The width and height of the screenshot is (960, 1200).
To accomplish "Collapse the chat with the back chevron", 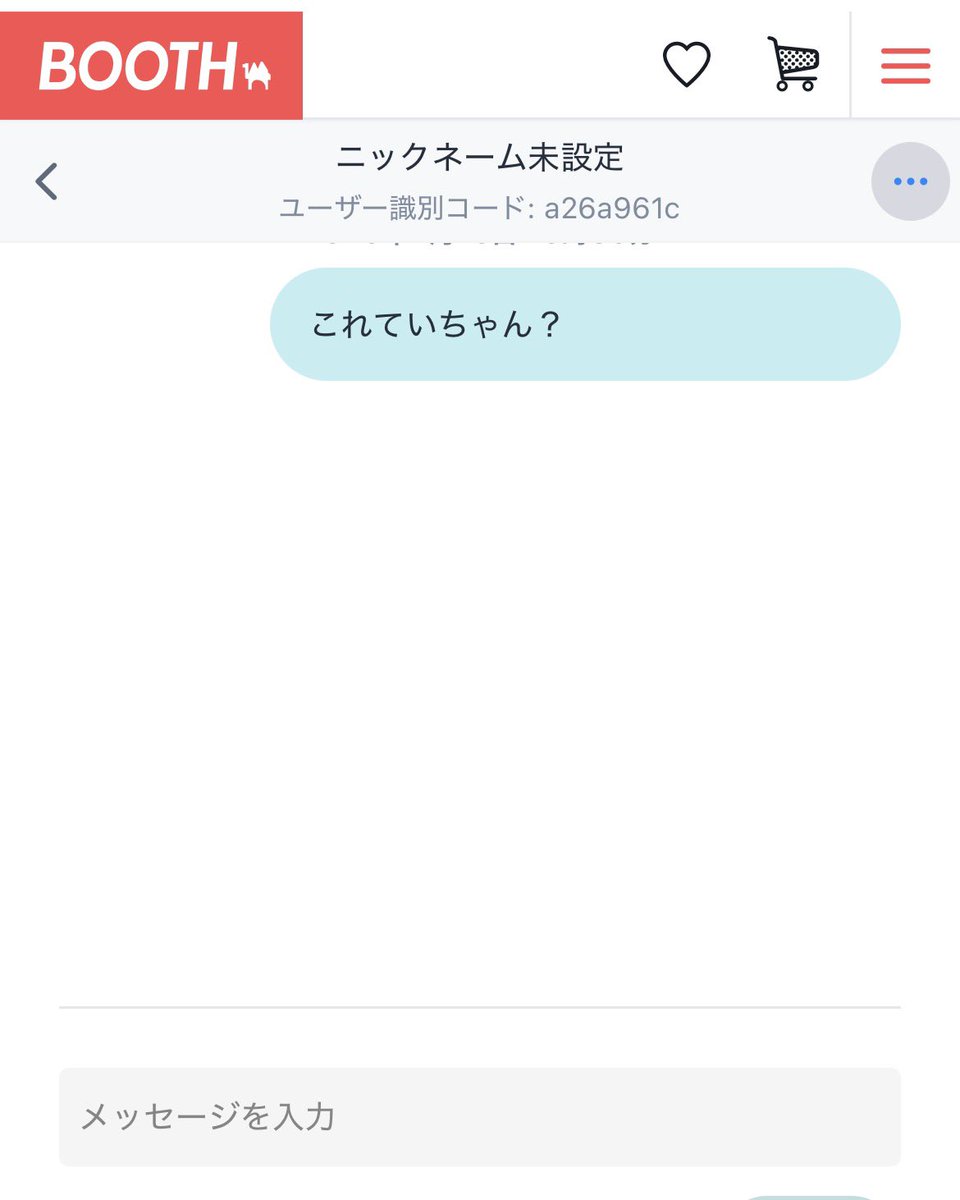I will 46,181.
